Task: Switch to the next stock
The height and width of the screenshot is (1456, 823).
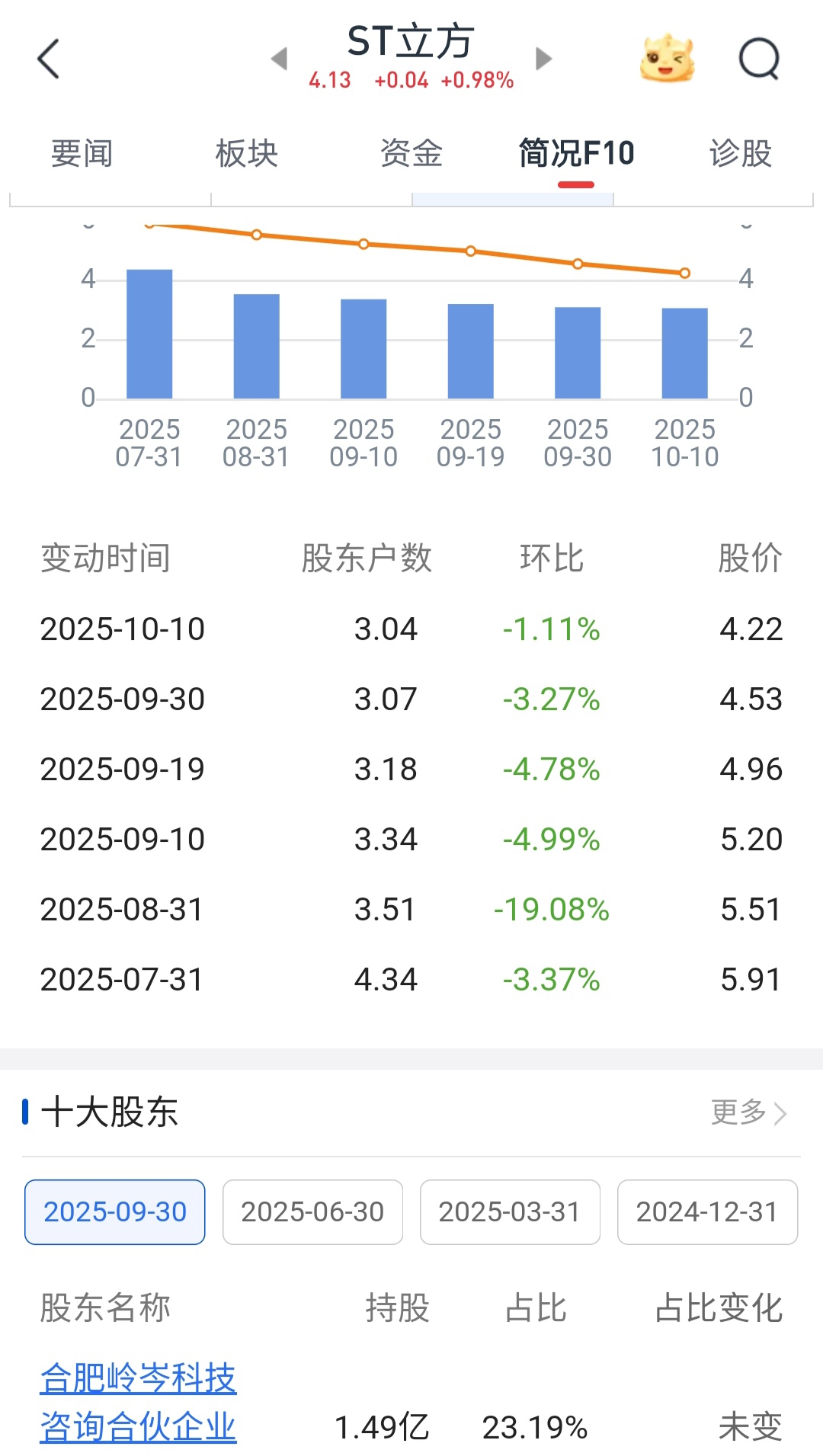Action: click(543, 59)
